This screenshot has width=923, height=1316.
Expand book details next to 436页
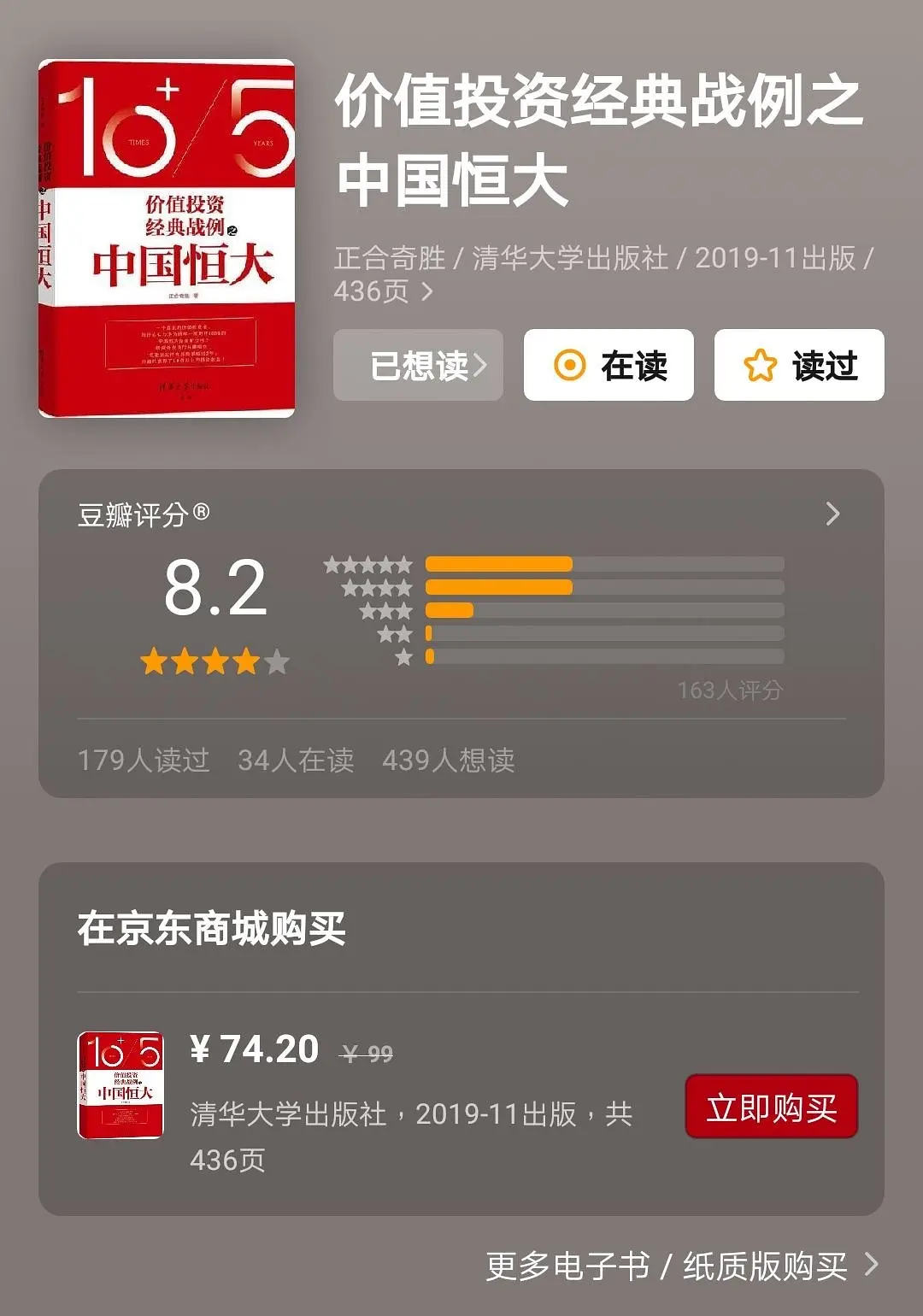pyautogui.click(x=427, y=292)
